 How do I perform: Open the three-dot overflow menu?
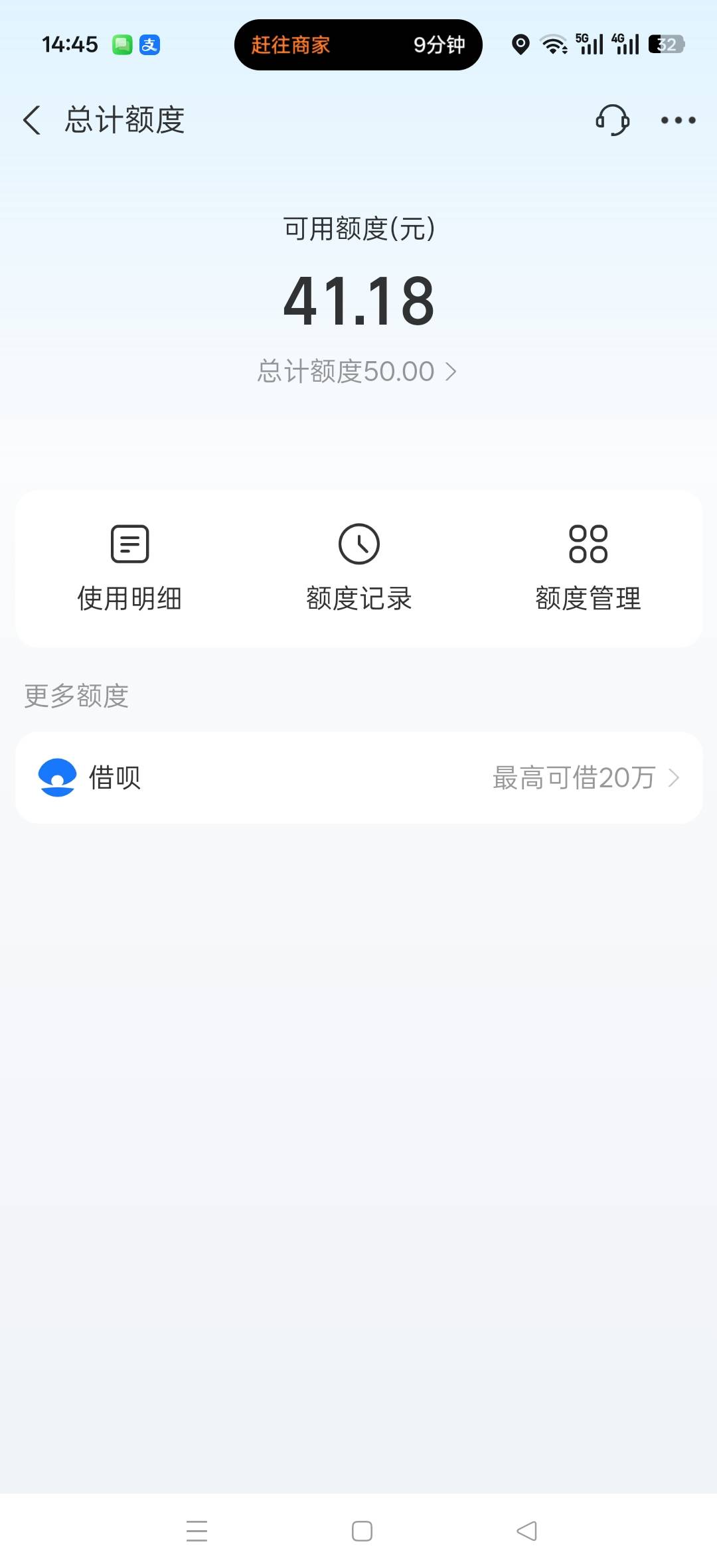click(x=678, y=120)
